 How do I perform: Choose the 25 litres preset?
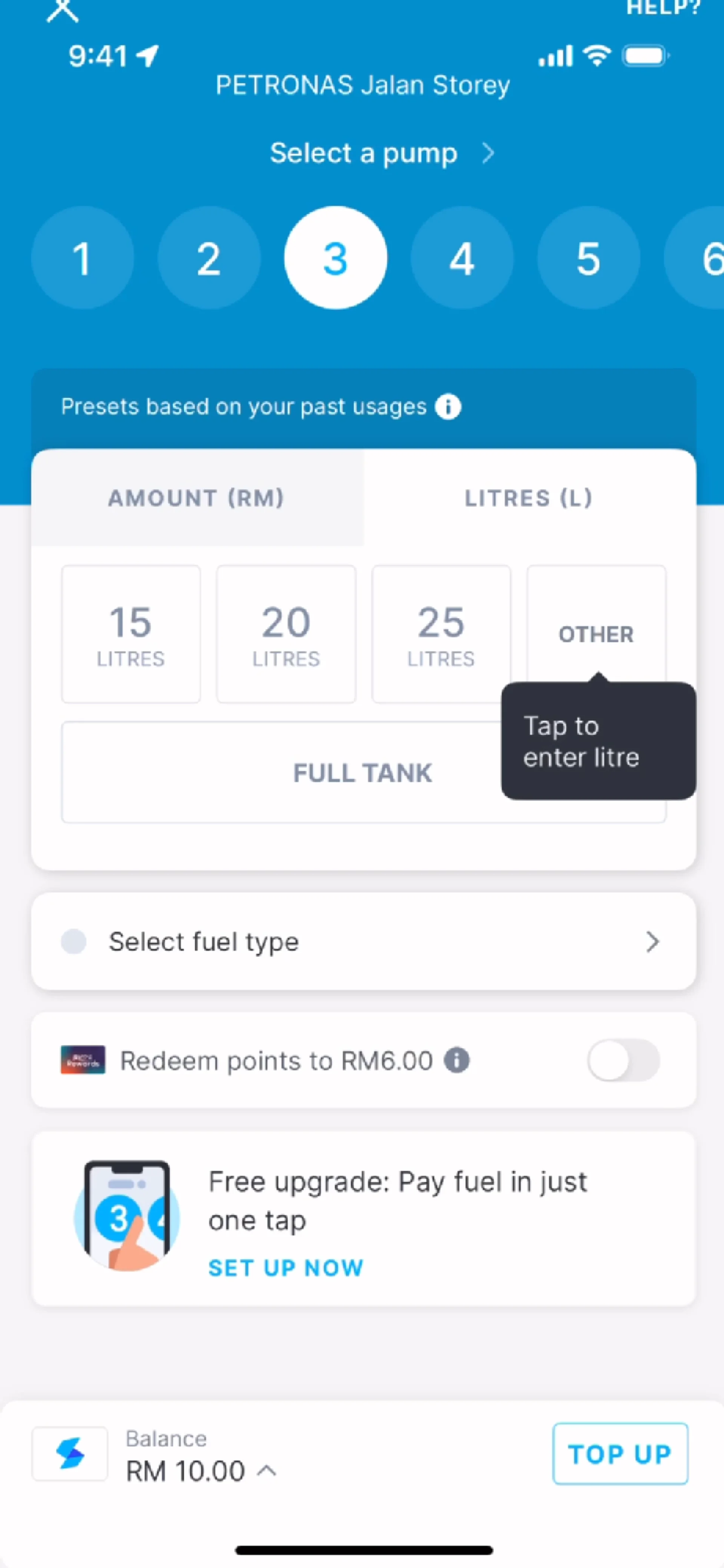(442, 634)
